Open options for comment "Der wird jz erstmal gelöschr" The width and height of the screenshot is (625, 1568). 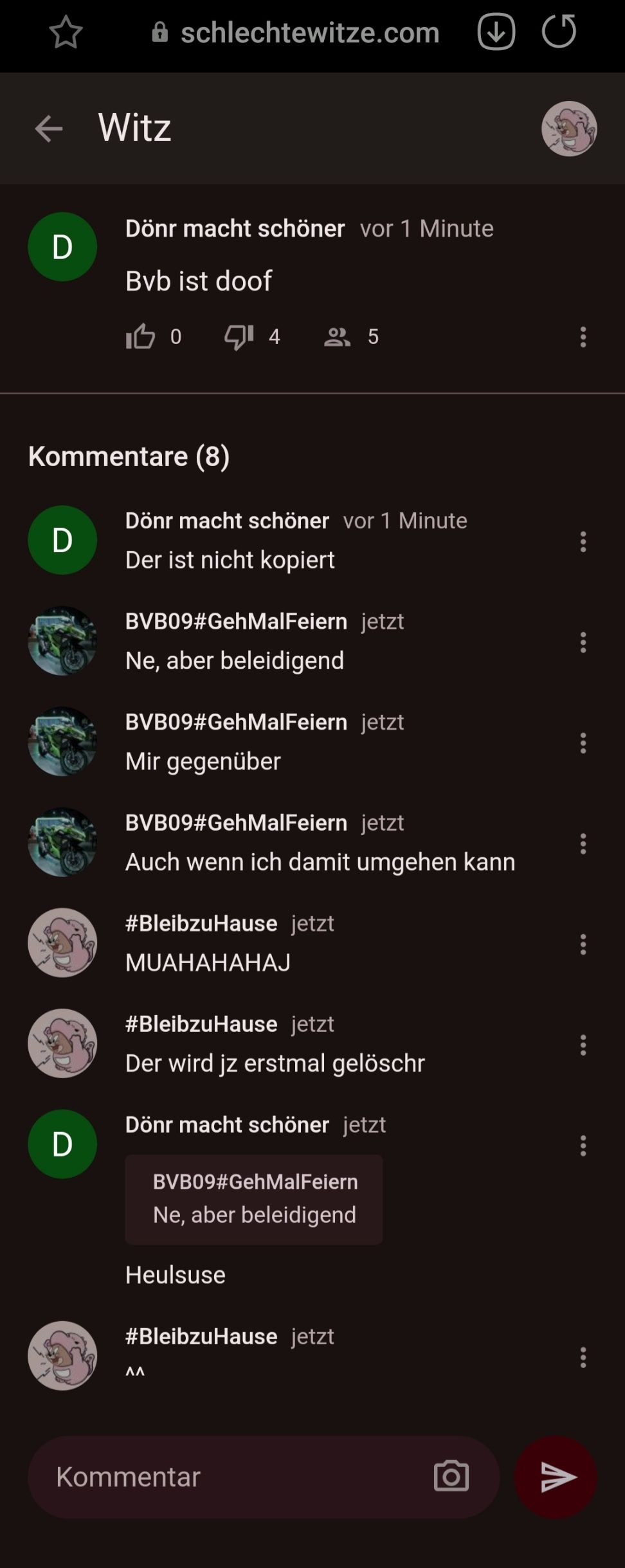[x=583, y=1045]
